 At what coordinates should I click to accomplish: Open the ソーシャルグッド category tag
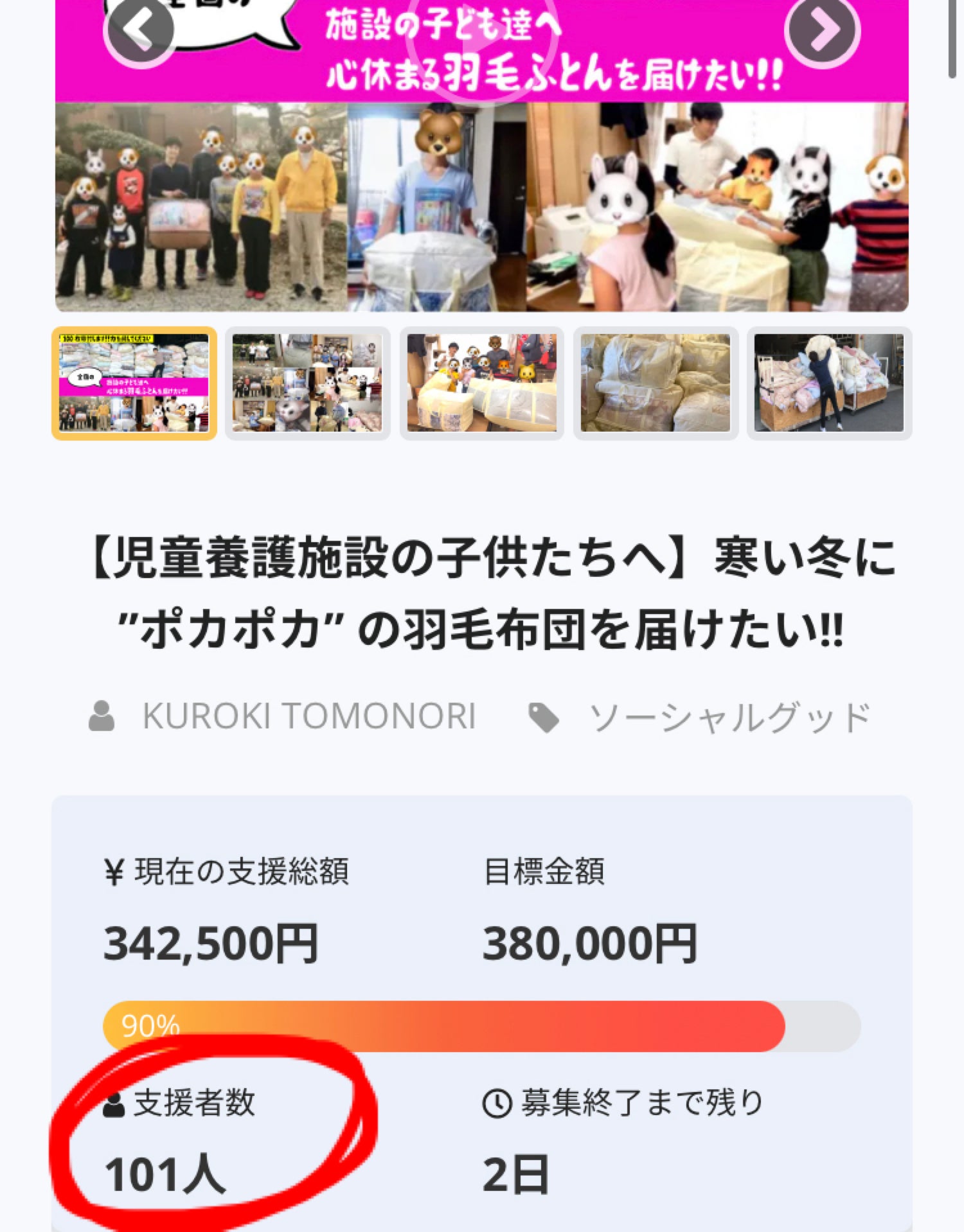tap(729, 717)
